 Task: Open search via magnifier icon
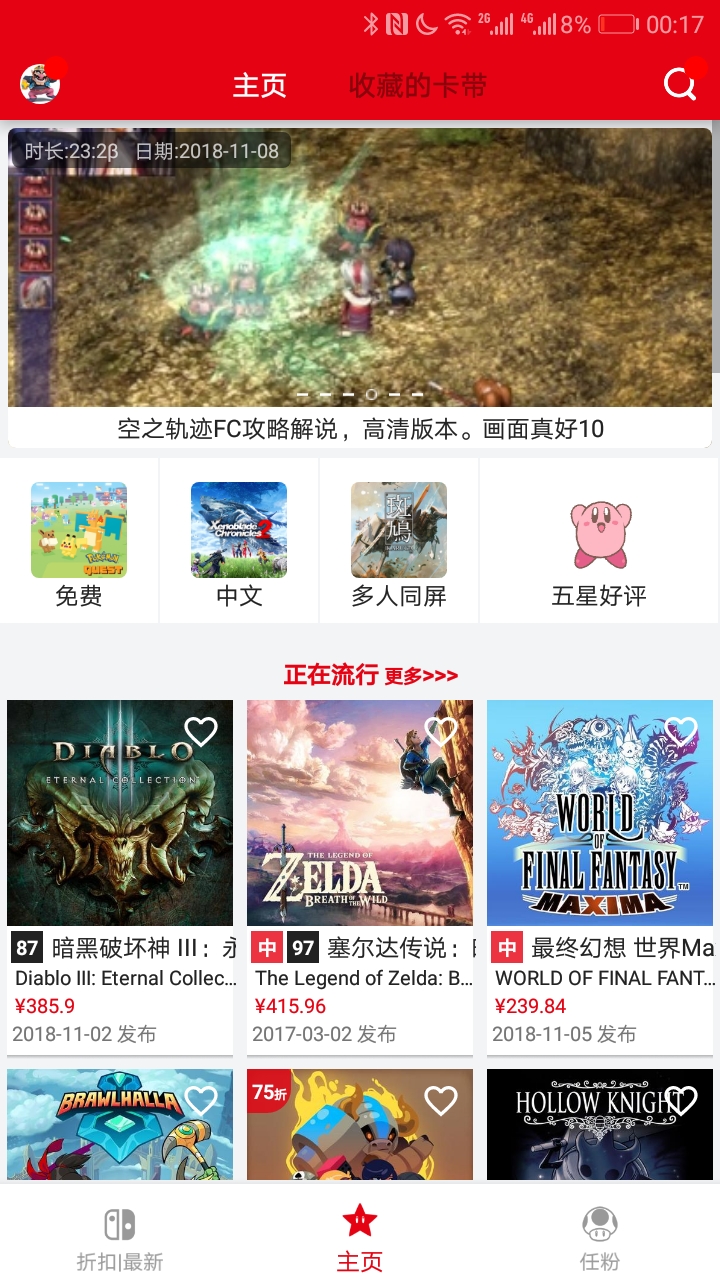pyautogui.click(x=680, y=85)
